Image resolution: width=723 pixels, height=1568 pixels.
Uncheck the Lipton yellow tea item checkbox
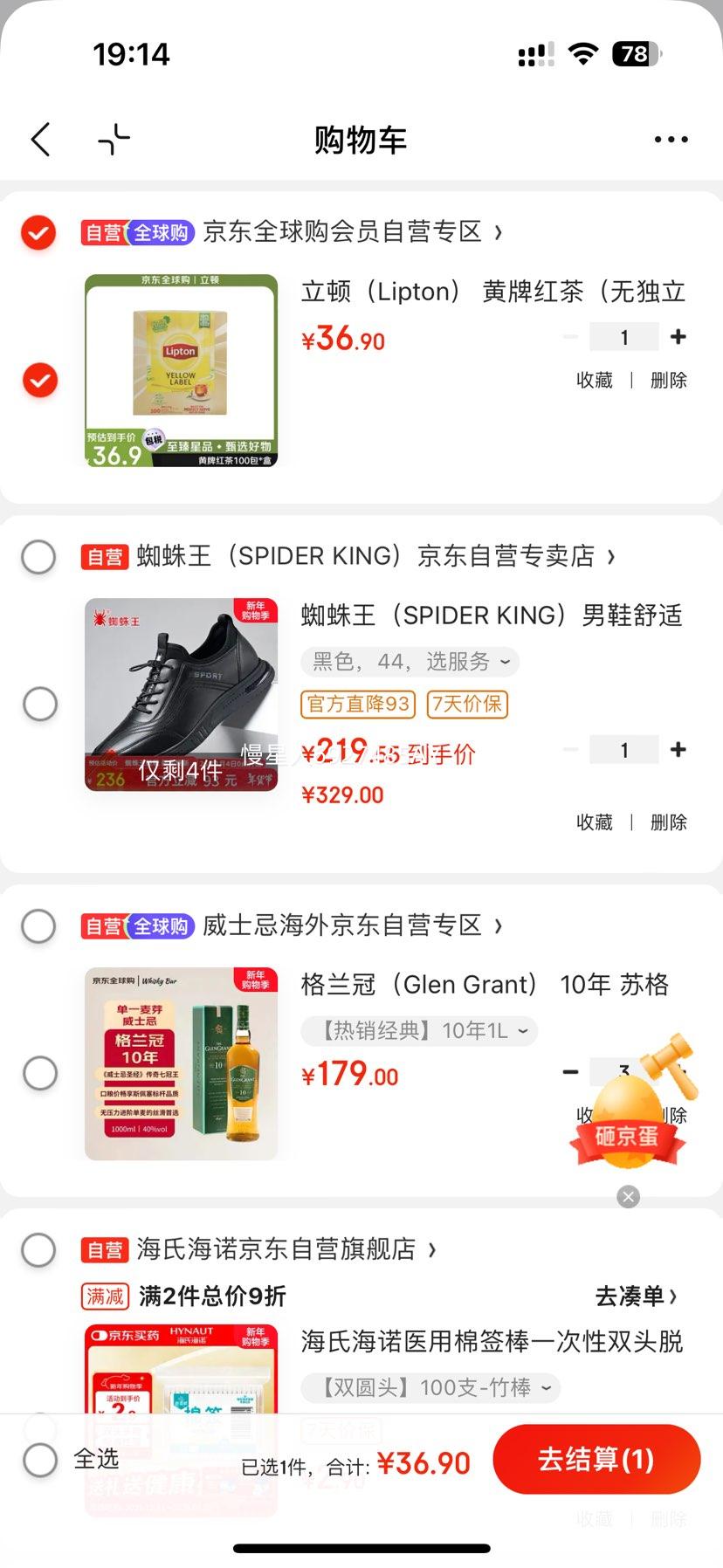(39, 380)
